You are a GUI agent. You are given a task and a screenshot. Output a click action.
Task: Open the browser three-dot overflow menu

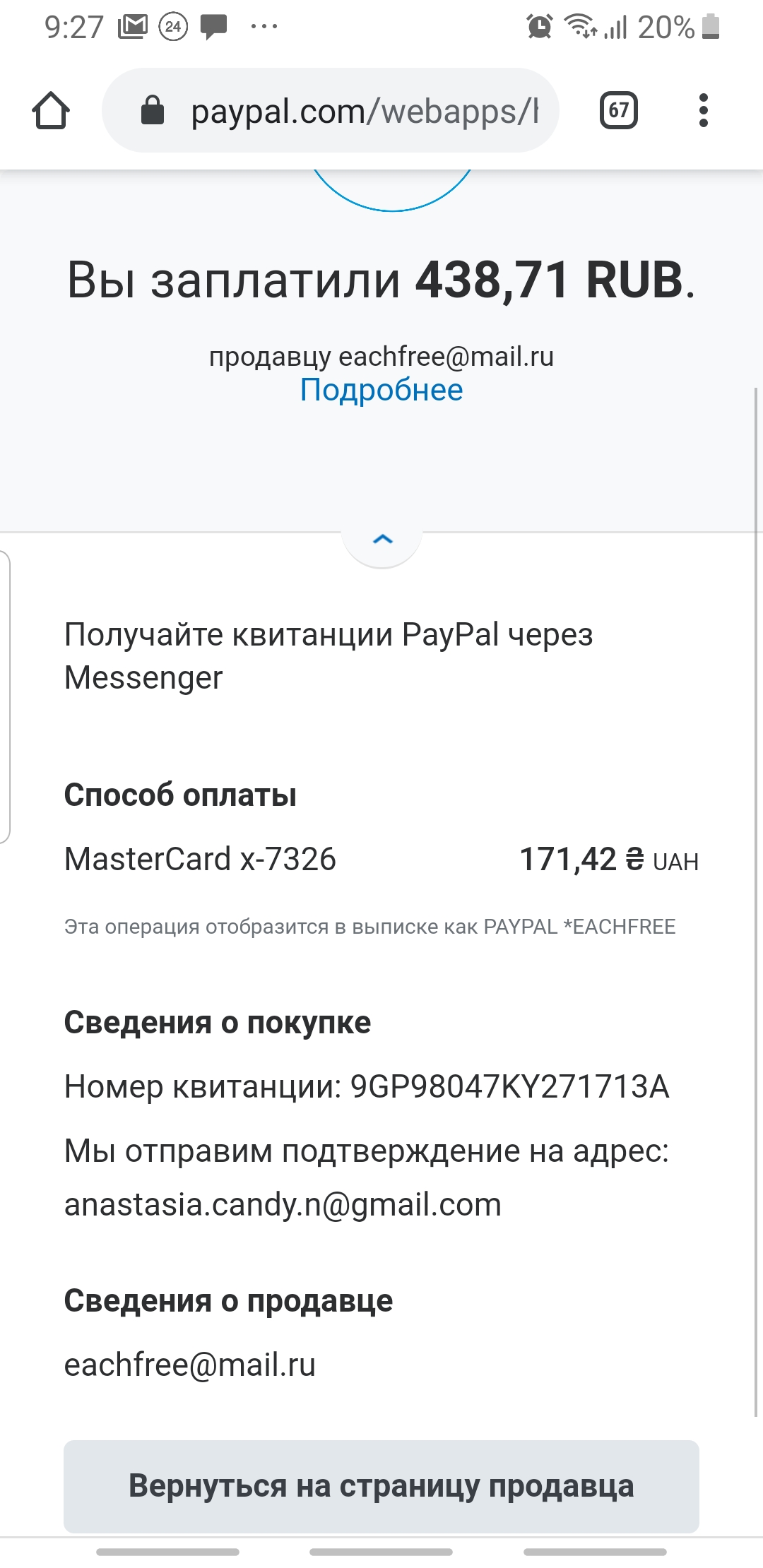click(x=703, y=110)
